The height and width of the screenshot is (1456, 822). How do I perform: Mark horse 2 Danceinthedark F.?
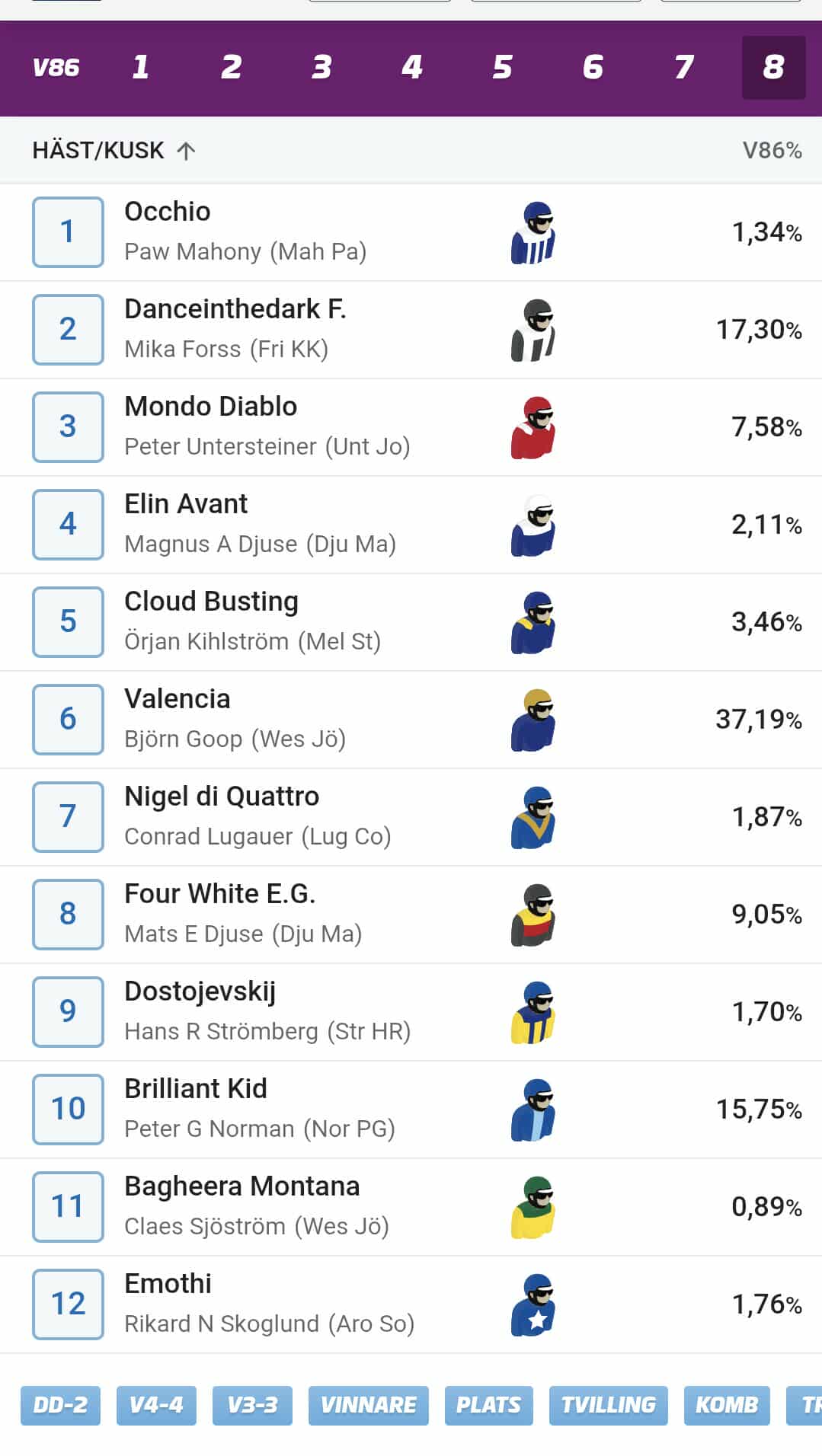pos(68,330)
